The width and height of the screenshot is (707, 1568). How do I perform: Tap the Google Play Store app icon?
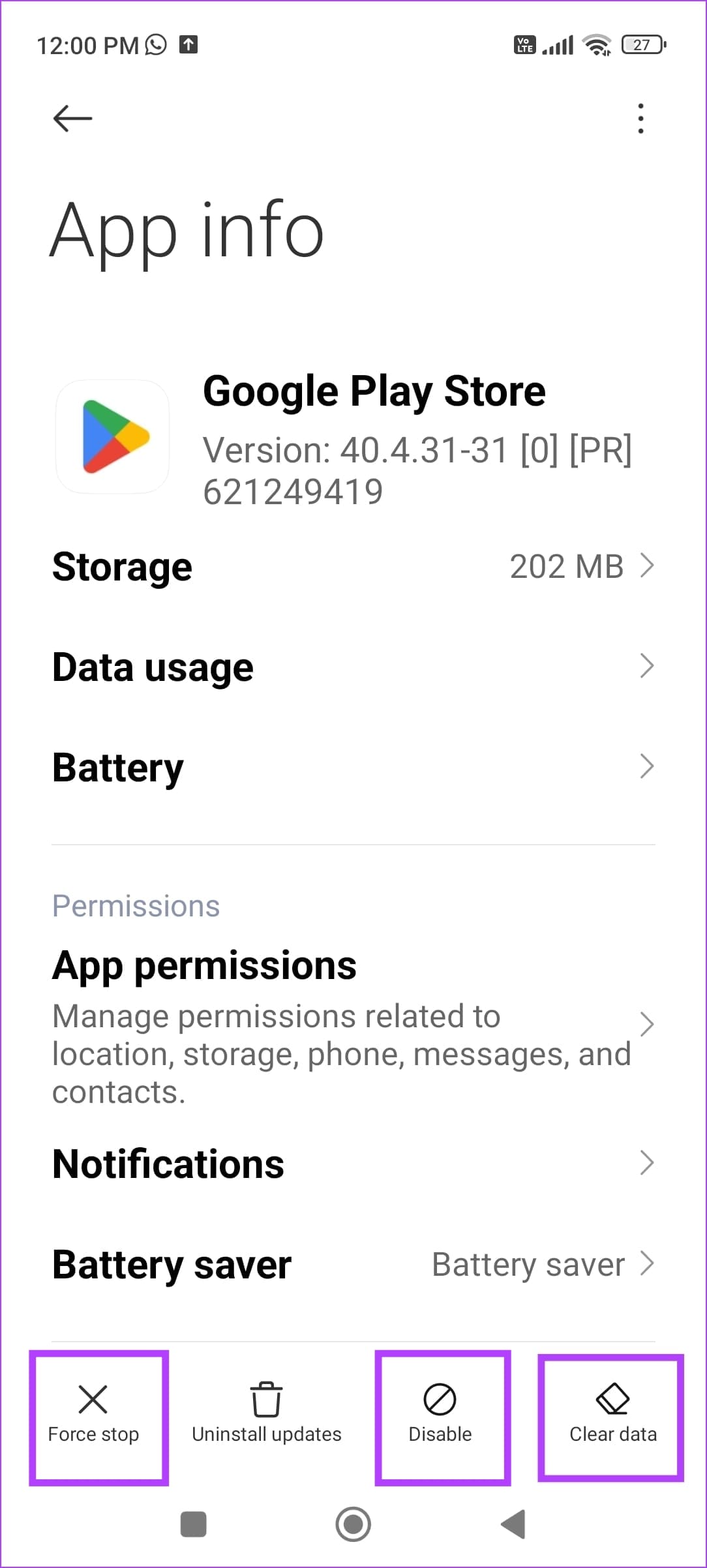pos(112,436)
